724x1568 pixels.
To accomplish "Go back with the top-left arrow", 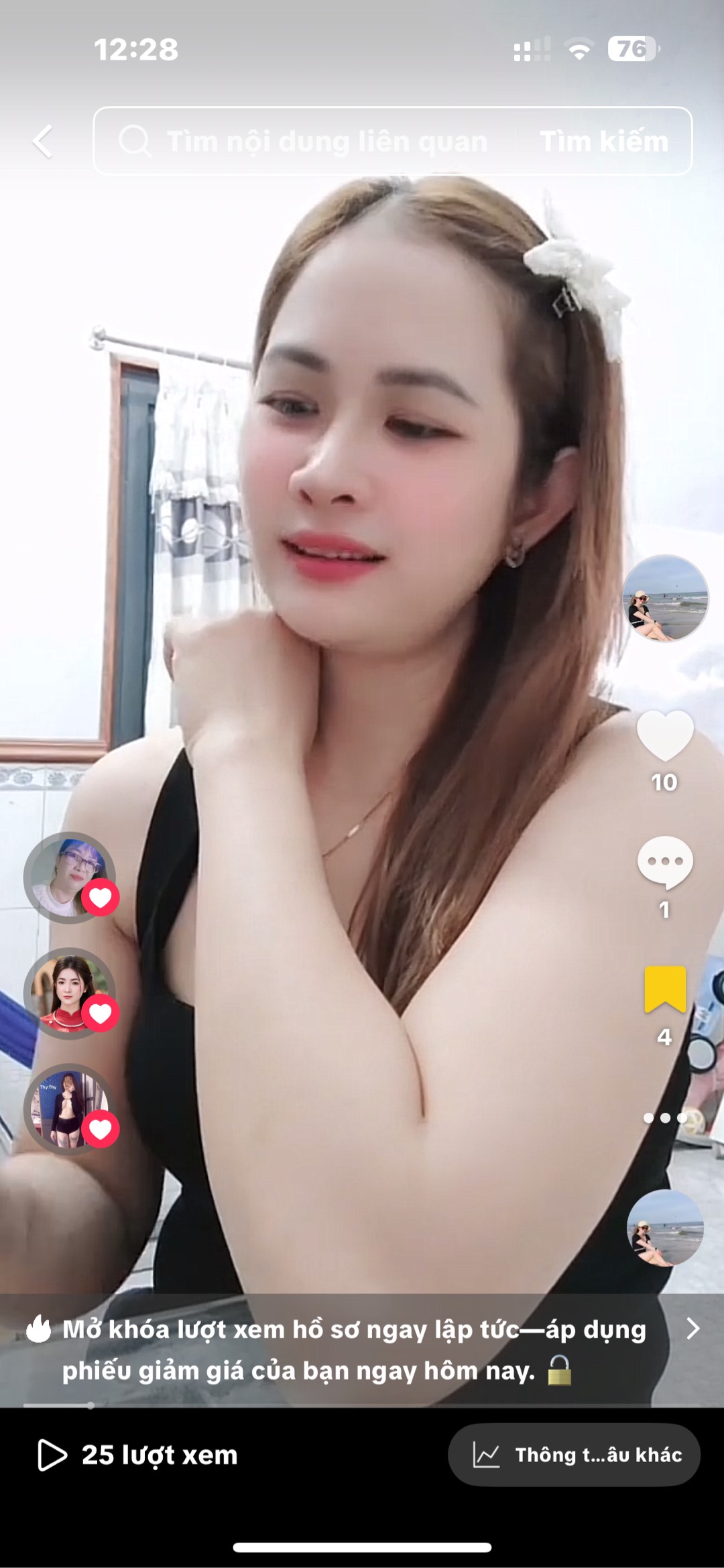I will (x=43, y=141).
